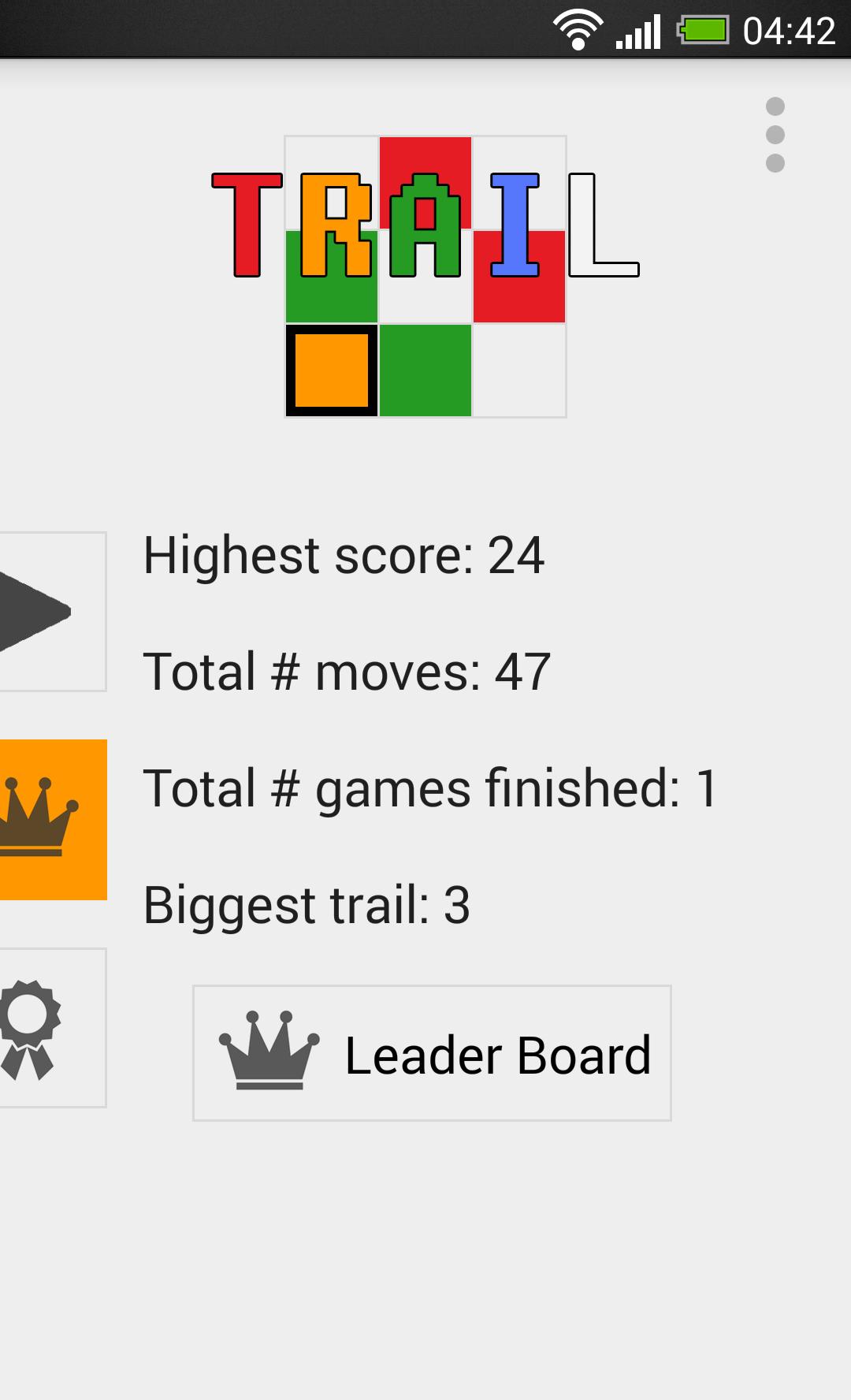Select the orange crown stats tab
Screen dimensions: 851x1400
[49, 820]
